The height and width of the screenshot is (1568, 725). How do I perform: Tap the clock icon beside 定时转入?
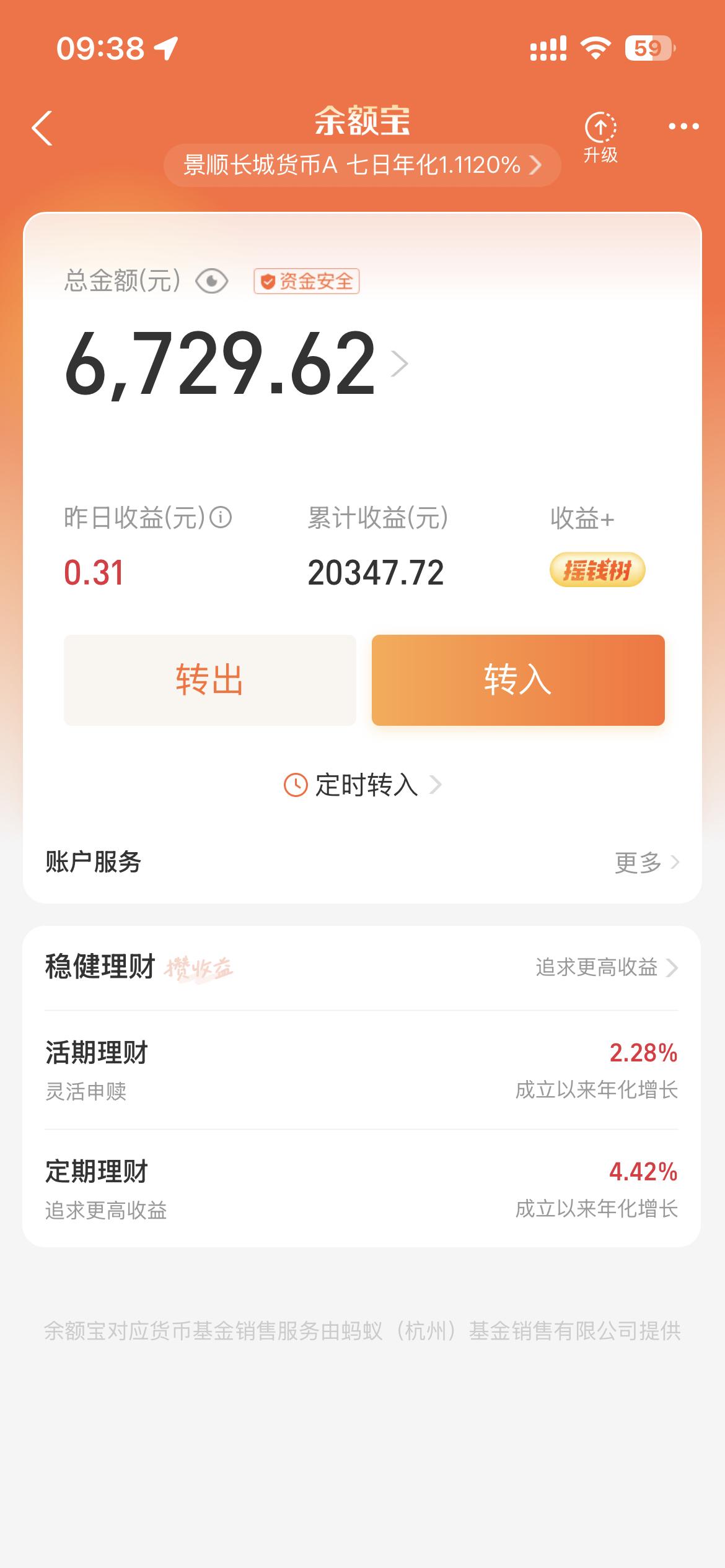[x=297, y=784]
